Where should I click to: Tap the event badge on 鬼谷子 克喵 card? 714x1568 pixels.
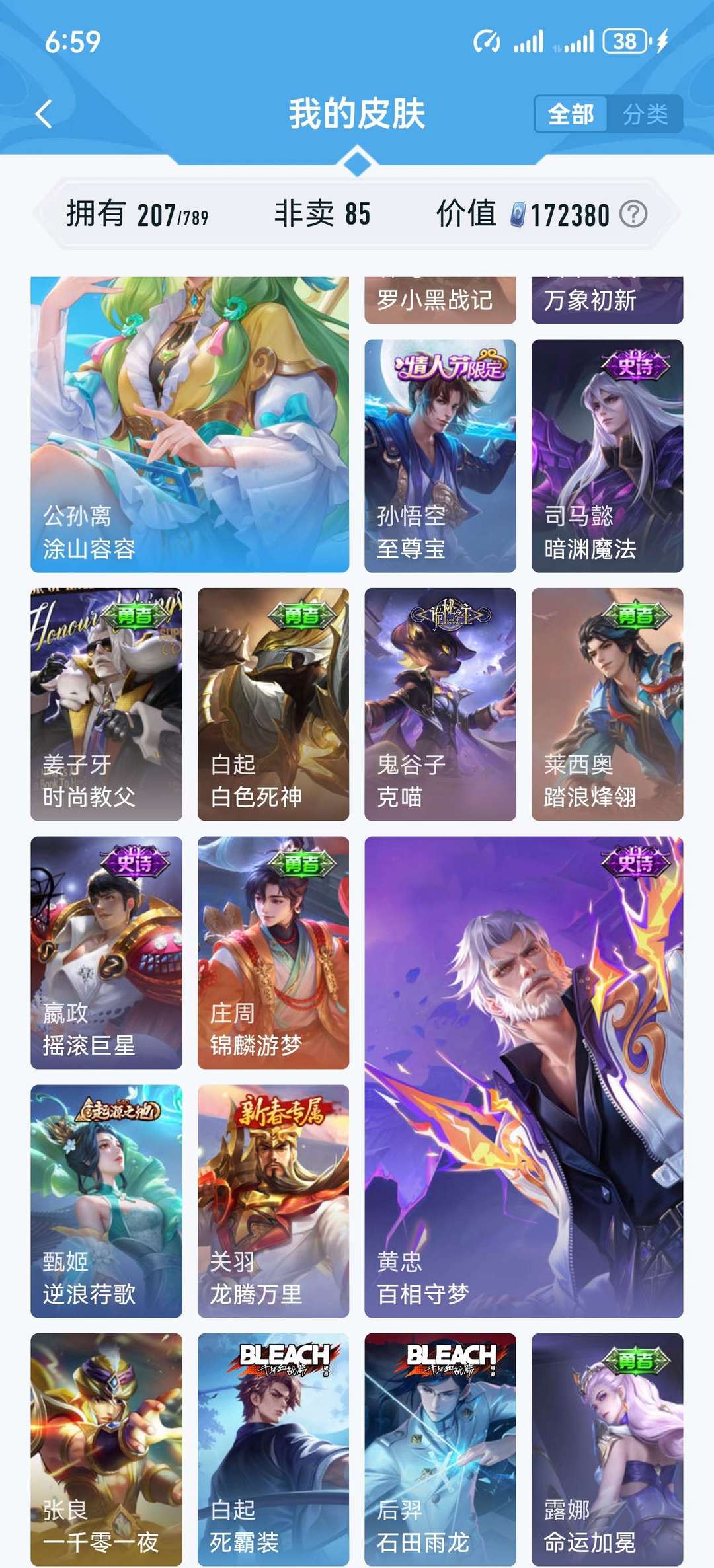pyautogui.click(x=450, y=615)
